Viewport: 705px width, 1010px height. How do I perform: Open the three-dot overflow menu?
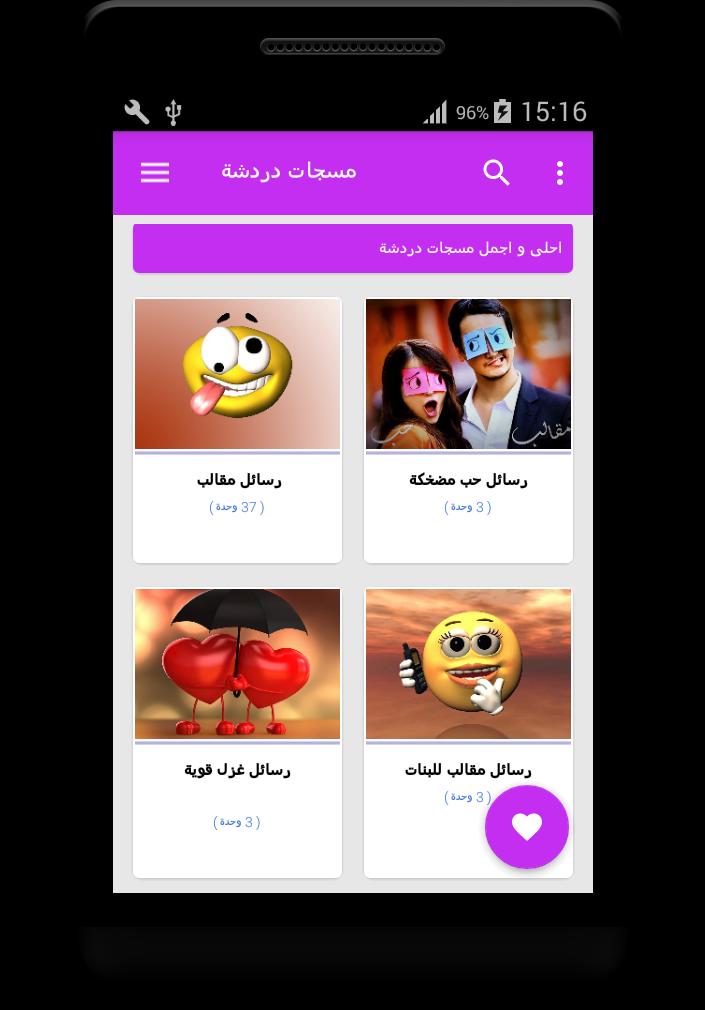pyautogui.click(x=560, y=172)
